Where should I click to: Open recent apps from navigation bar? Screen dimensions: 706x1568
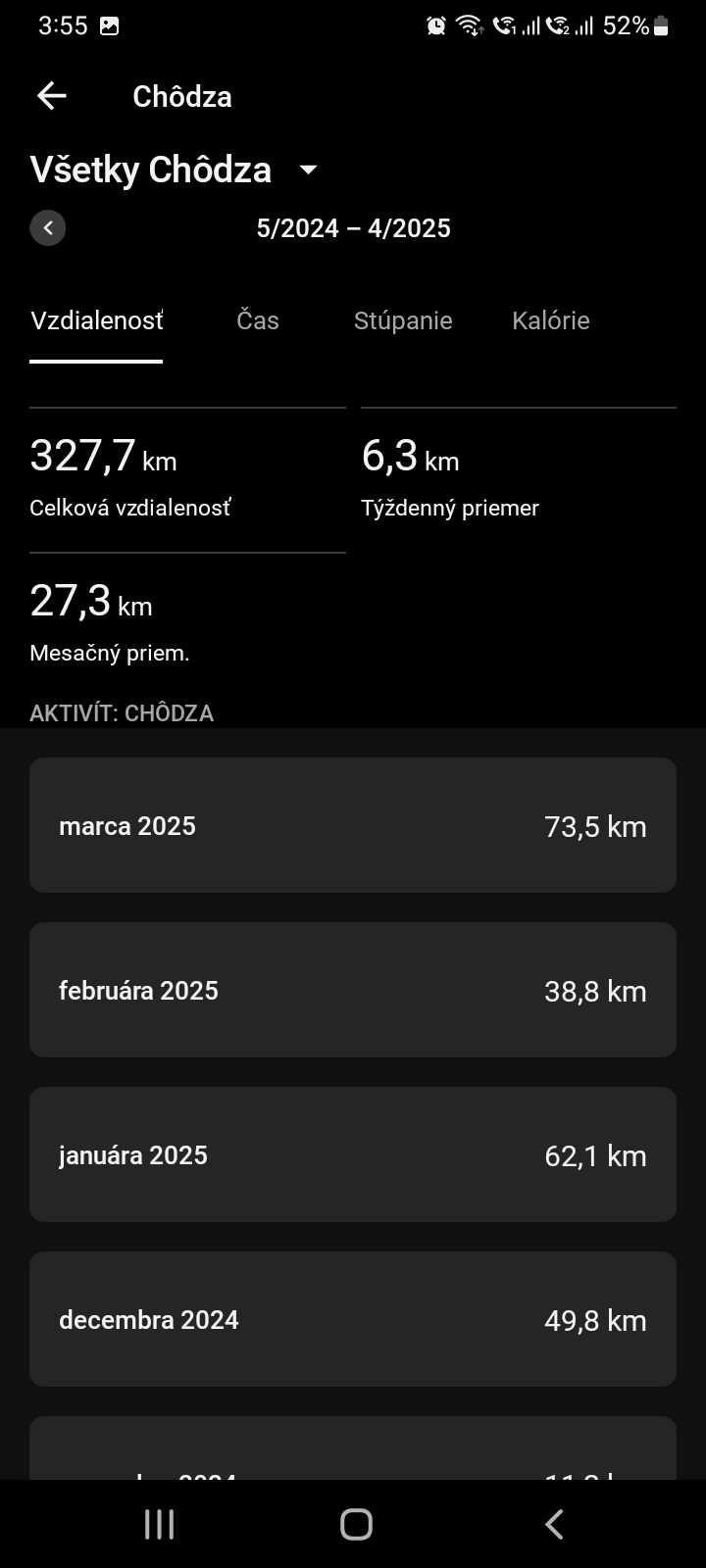pos(159,1524)
